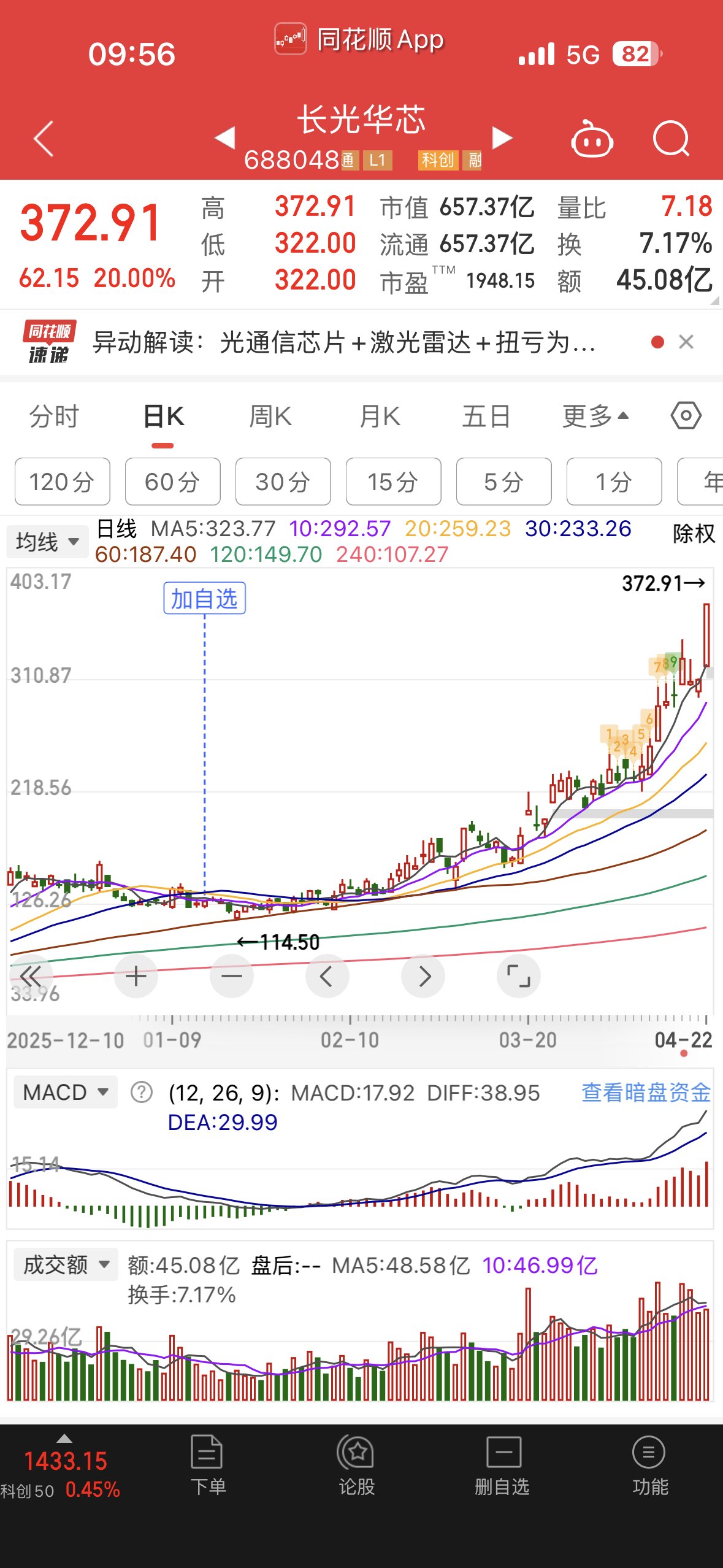Switch to the next stock with the right arrow
Image resolution: width=723 pixels, height=1568 pixels.
coord(502,137)
